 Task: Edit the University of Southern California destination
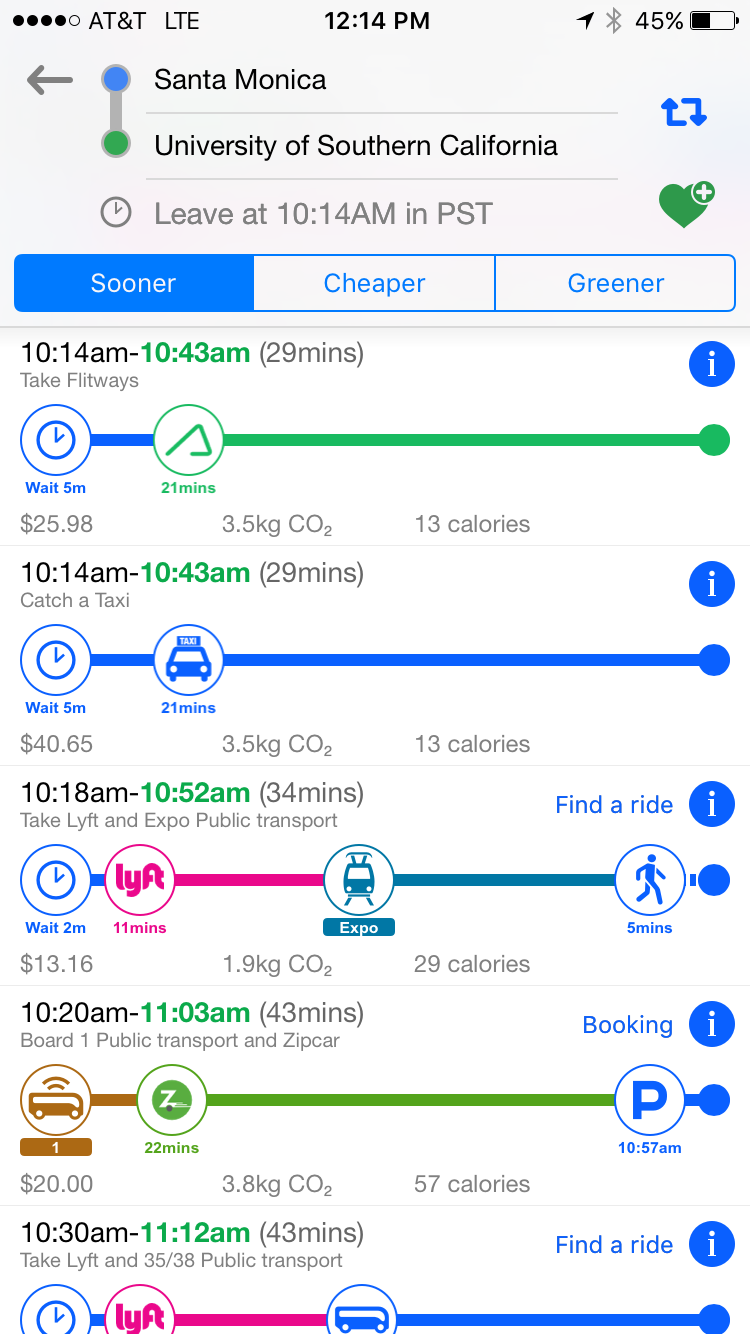coord(380,146)
